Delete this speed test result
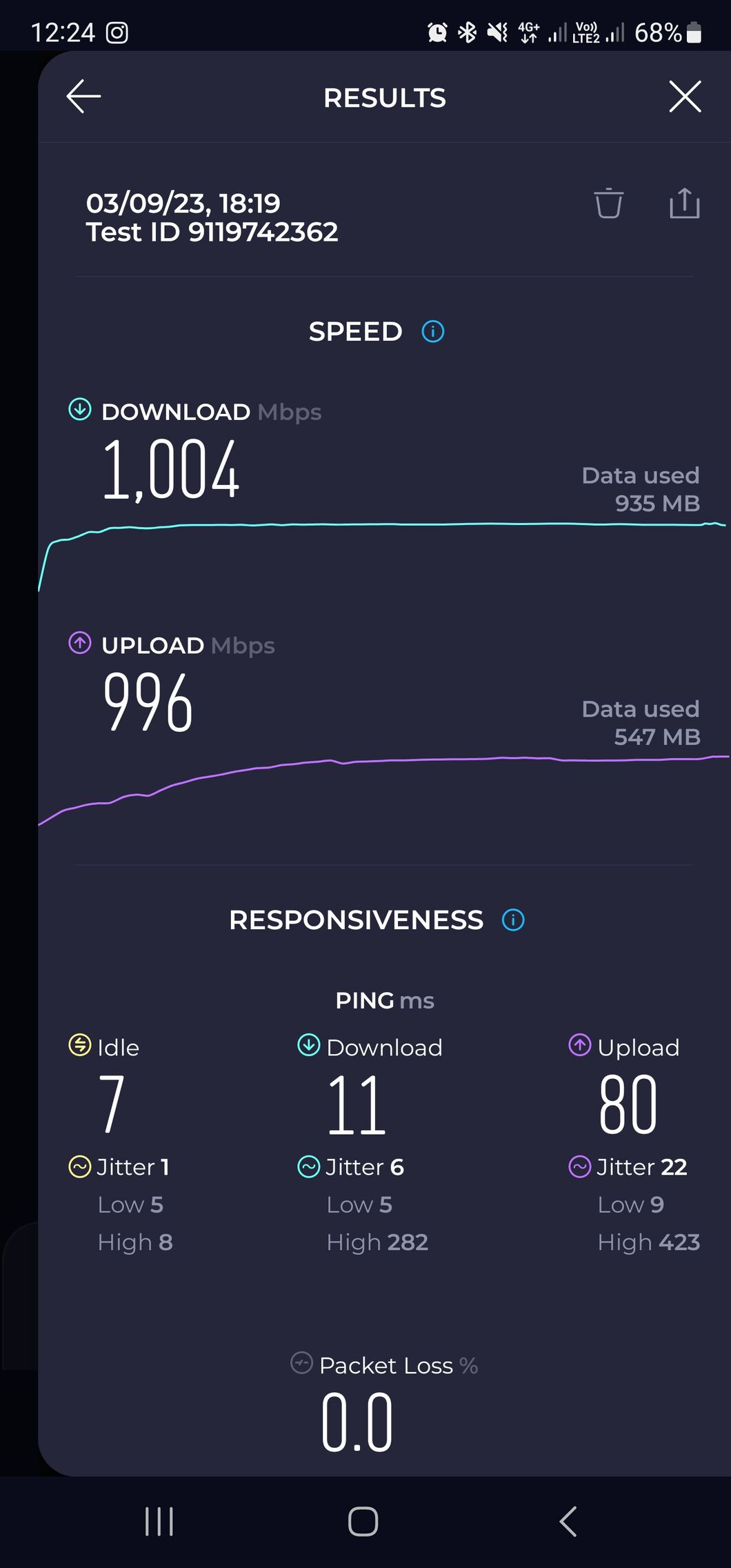The height and width of the screenshot is (1568, 731). pos(608,204)
